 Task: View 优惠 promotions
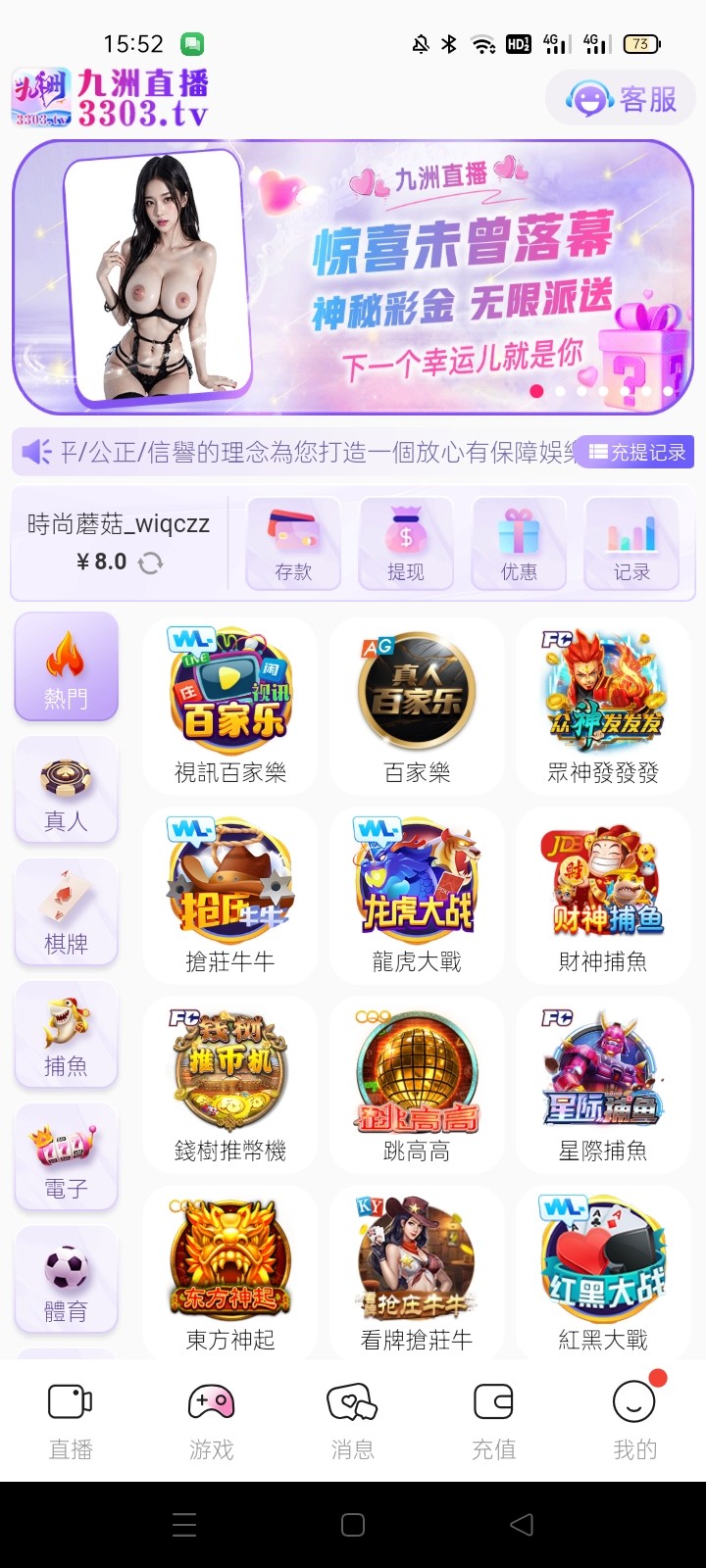(x=519, y=545)
